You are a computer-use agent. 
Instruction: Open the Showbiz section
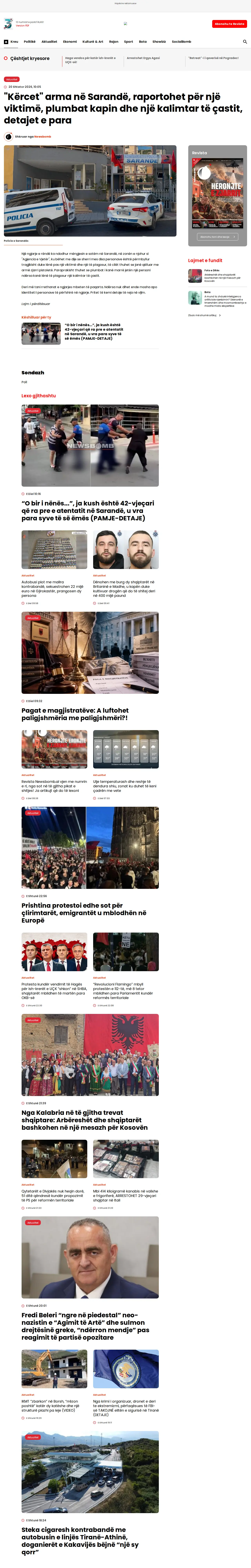point(159,42)
